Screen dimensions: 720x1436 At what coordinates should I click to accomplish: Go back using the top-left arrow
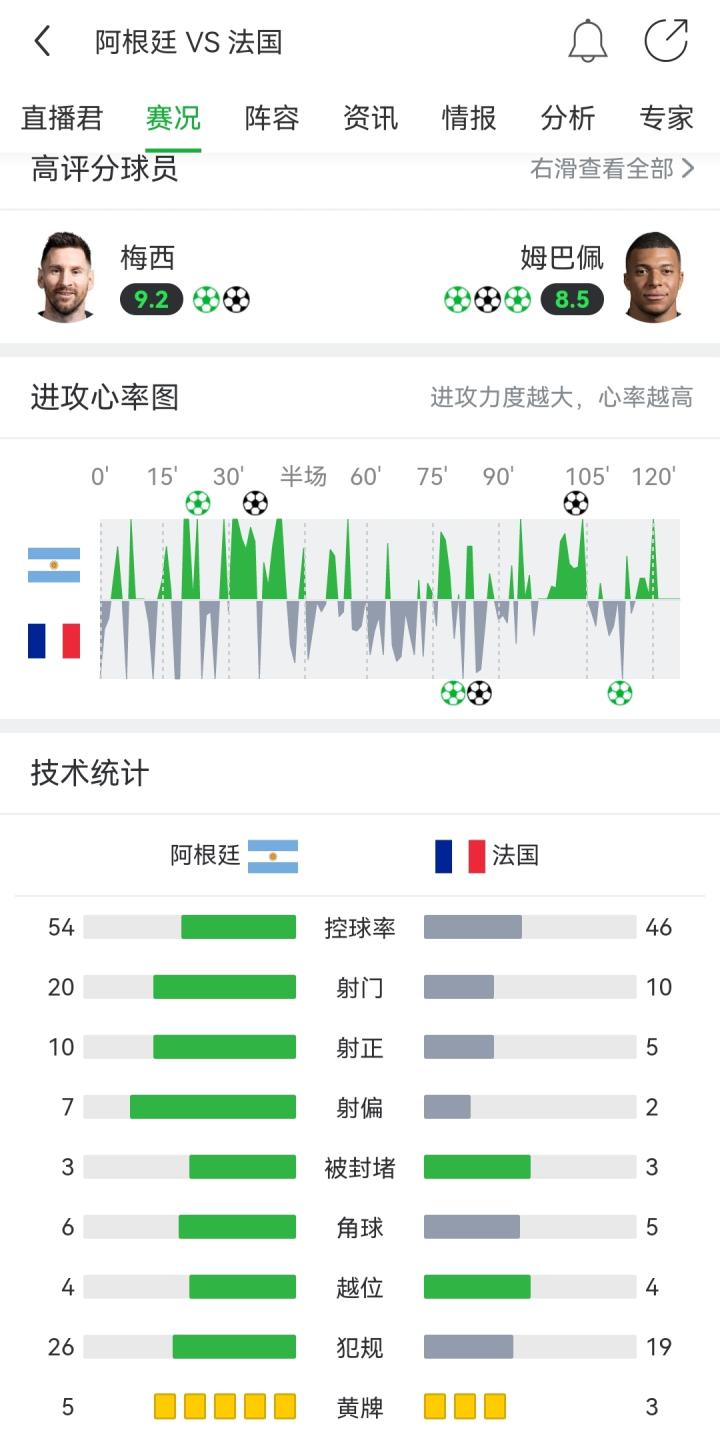click(42, 41)
